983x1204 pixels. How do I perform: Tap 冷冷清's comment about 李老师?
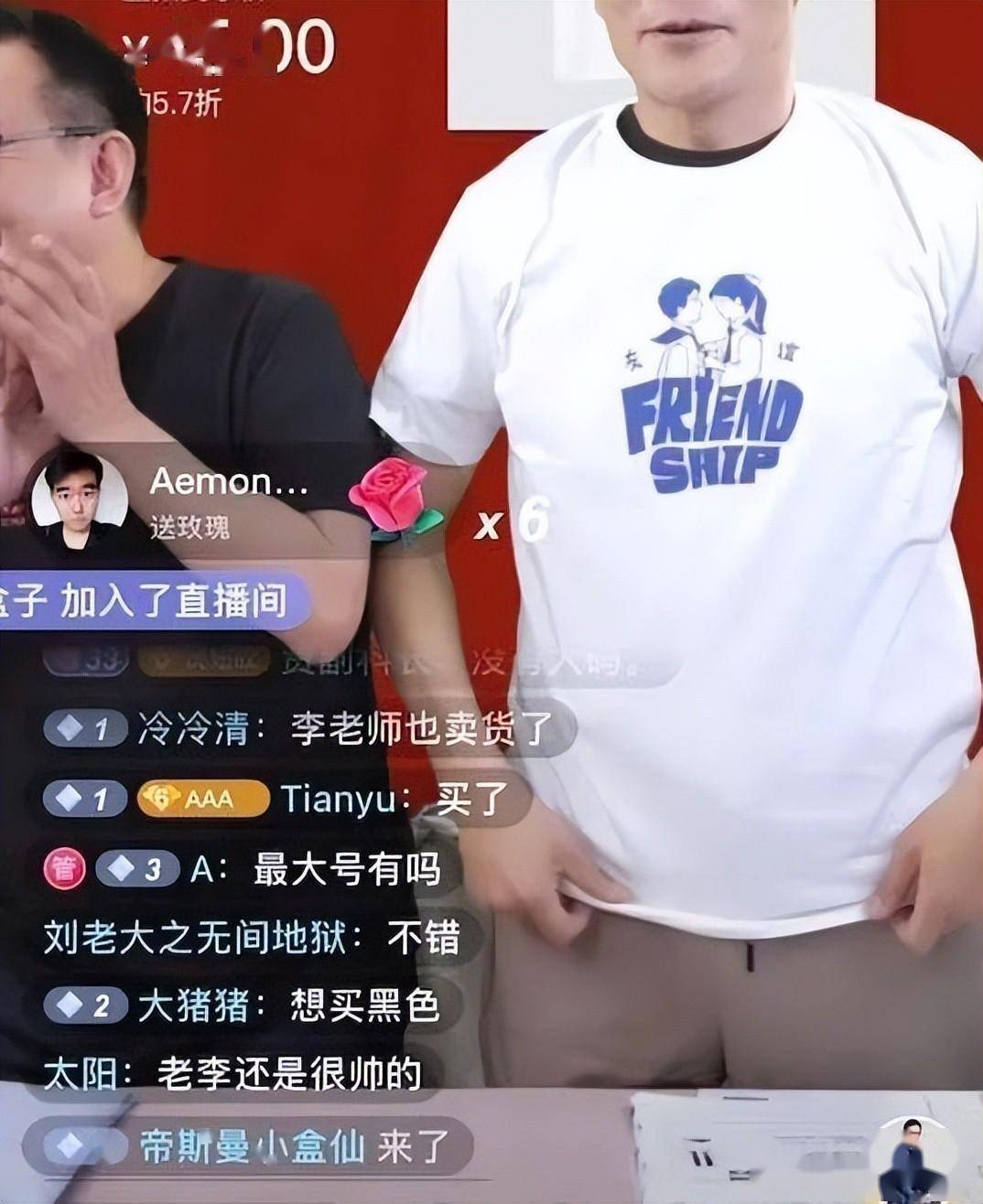344,728
